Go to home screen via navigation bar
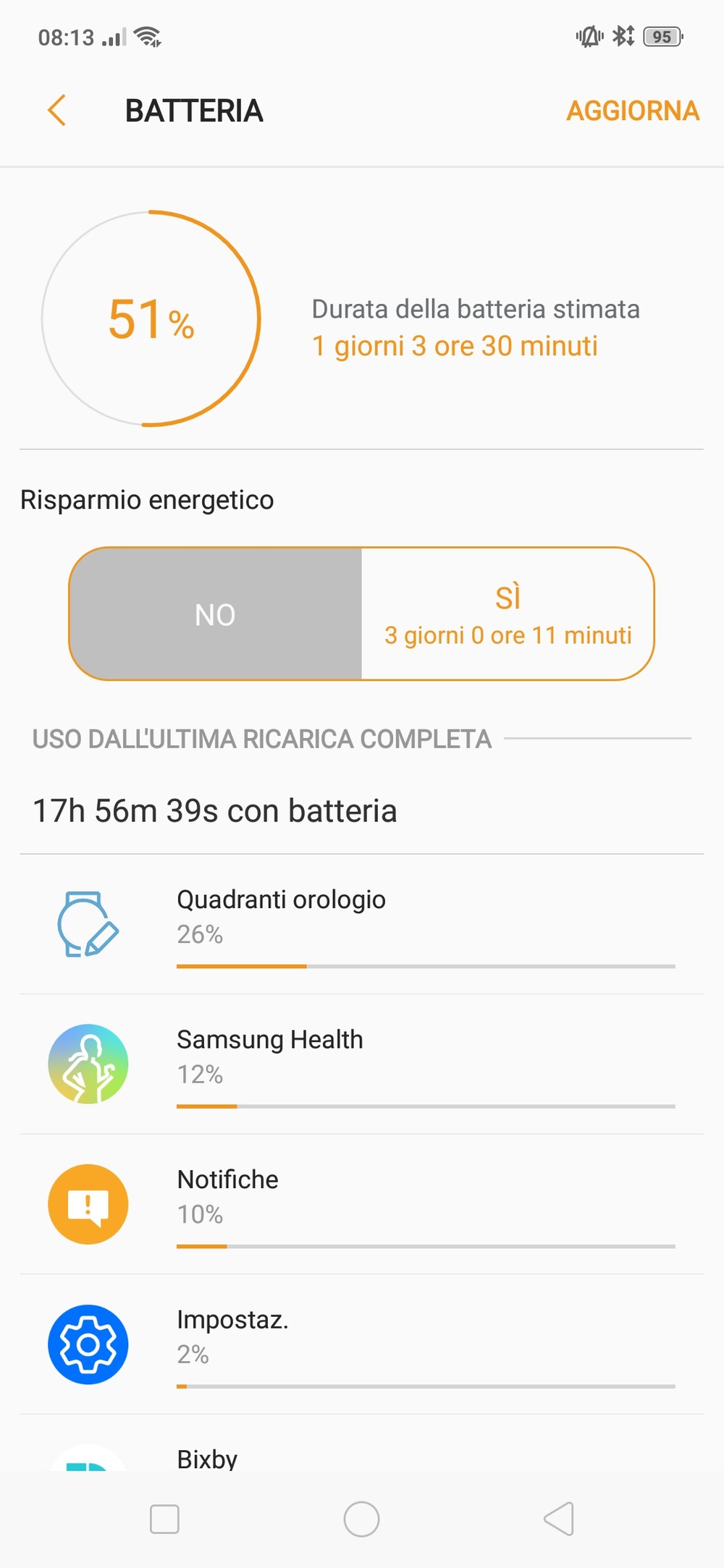 [361, 1519]
